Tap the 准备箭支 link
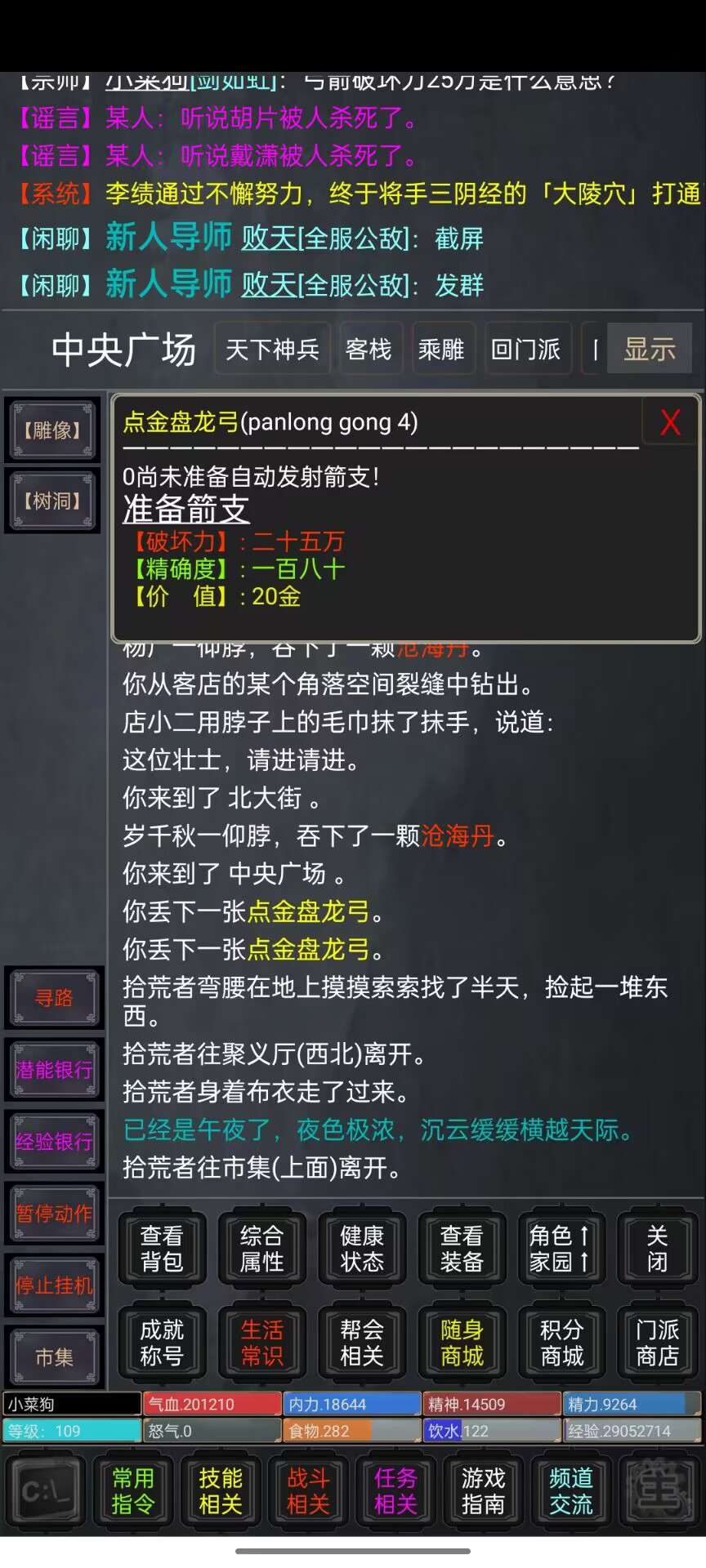The height and width of the screenshot is (1568, 706). (x=186, y=510)
